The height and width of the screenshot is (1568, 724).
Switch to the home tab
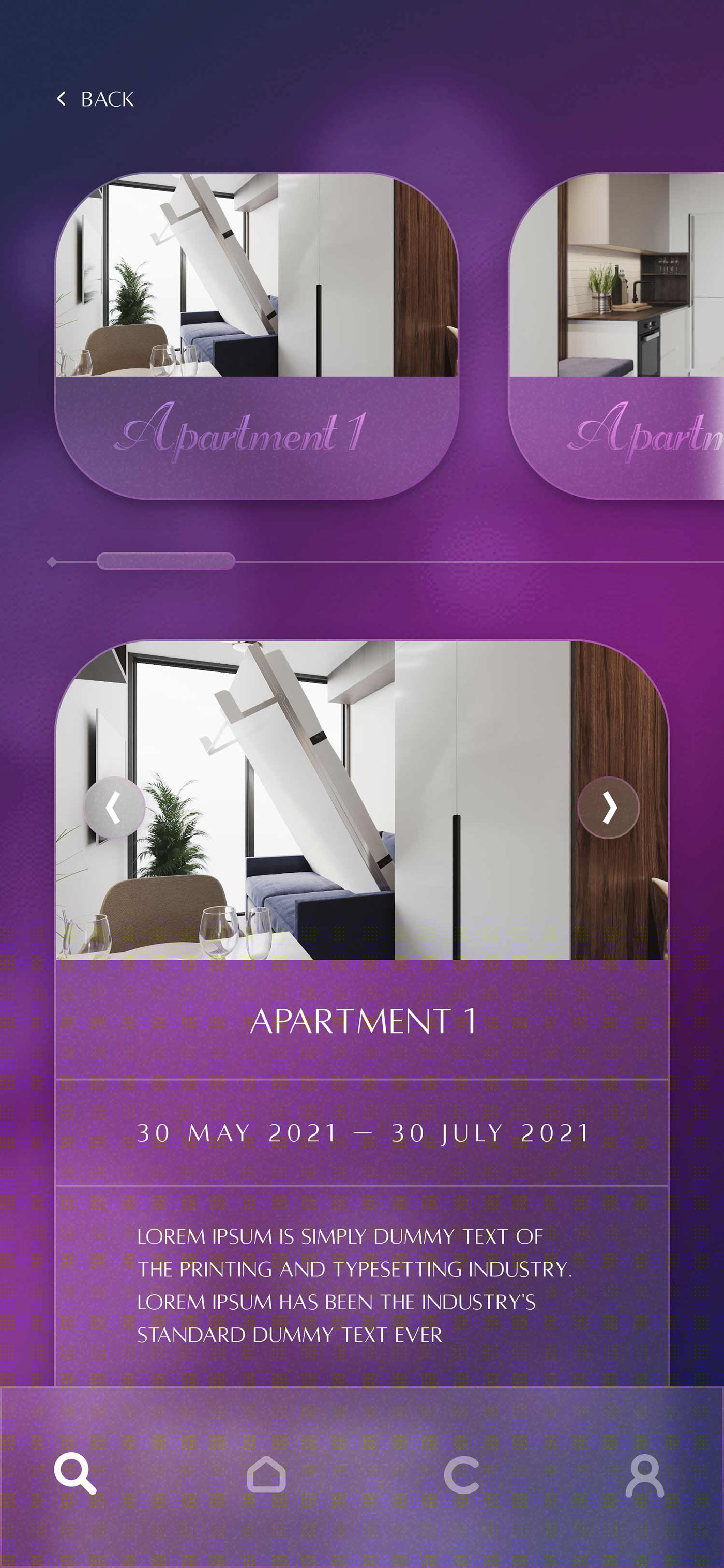coord(266,1474)
